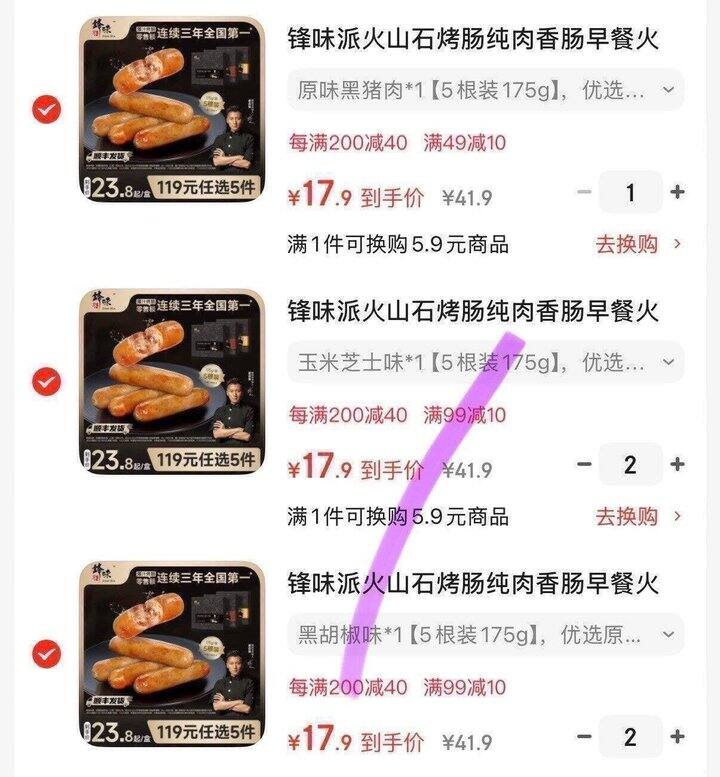The height and width of the screenshot is (777, 720).
Task: Decrease quantity of 玉米芝士味 item
Action: 585,464
